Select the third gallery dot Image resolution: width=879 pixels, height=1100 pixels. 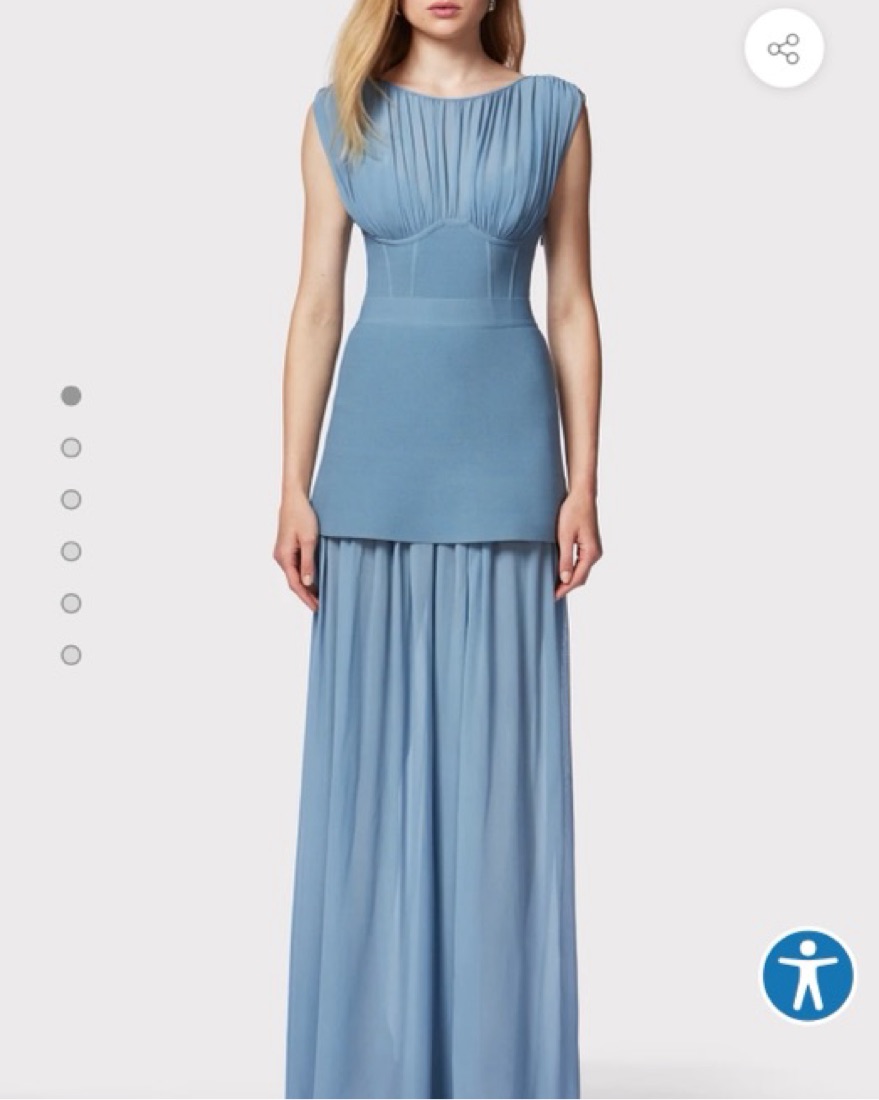pos(70,498)
